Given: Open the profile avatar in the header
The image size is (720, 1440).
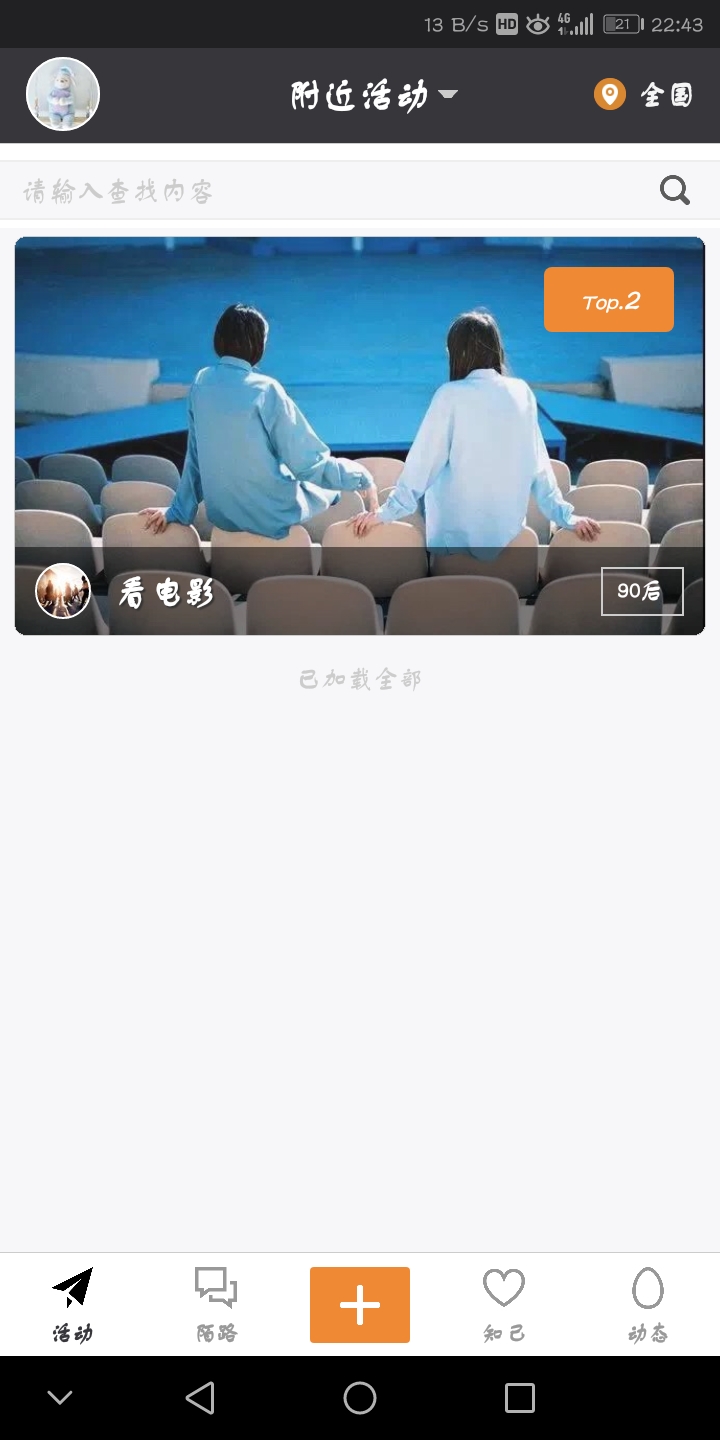Looking at the screenshot, I should 63,94.
